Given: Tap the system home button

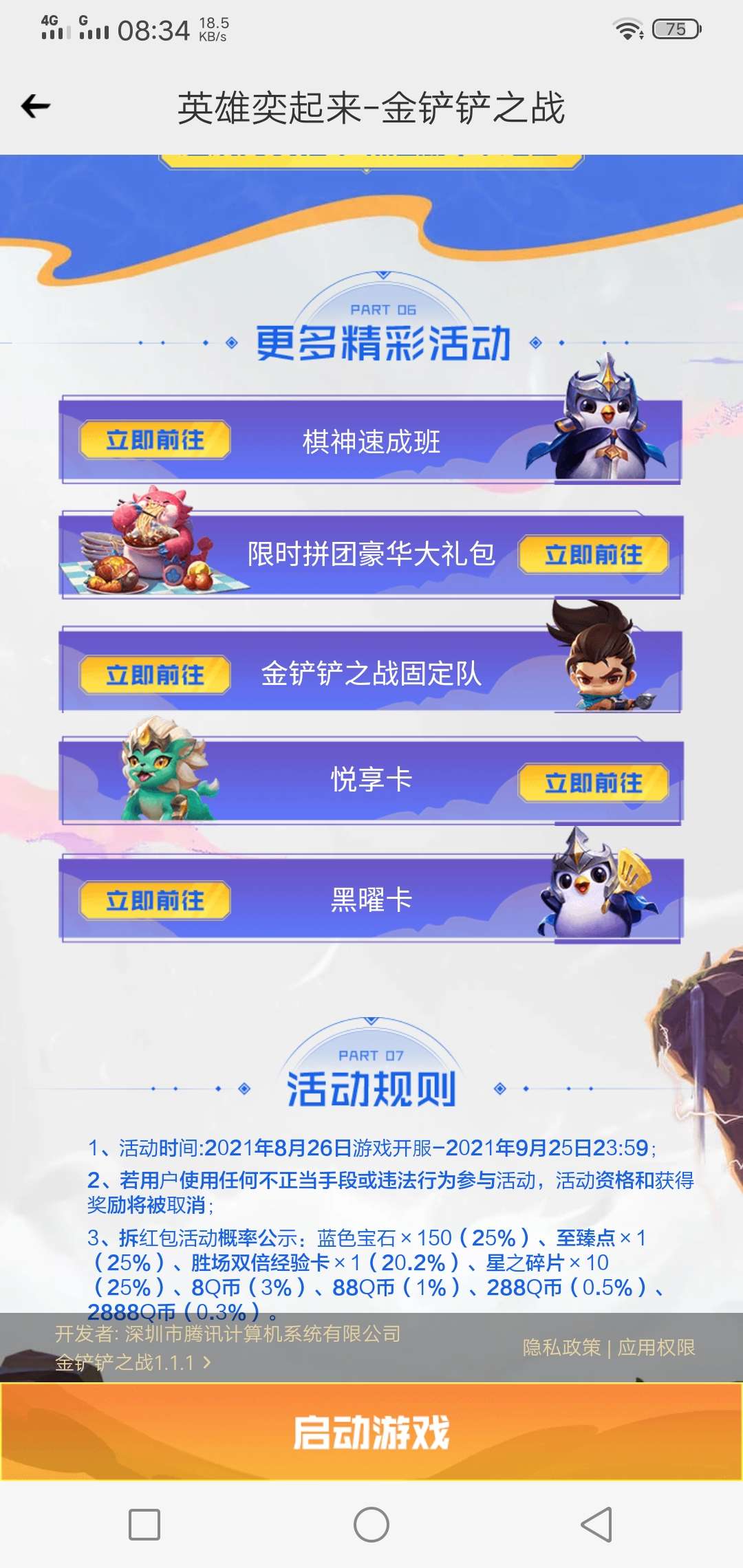Looking at the screenshot, I should [371, 1525].
